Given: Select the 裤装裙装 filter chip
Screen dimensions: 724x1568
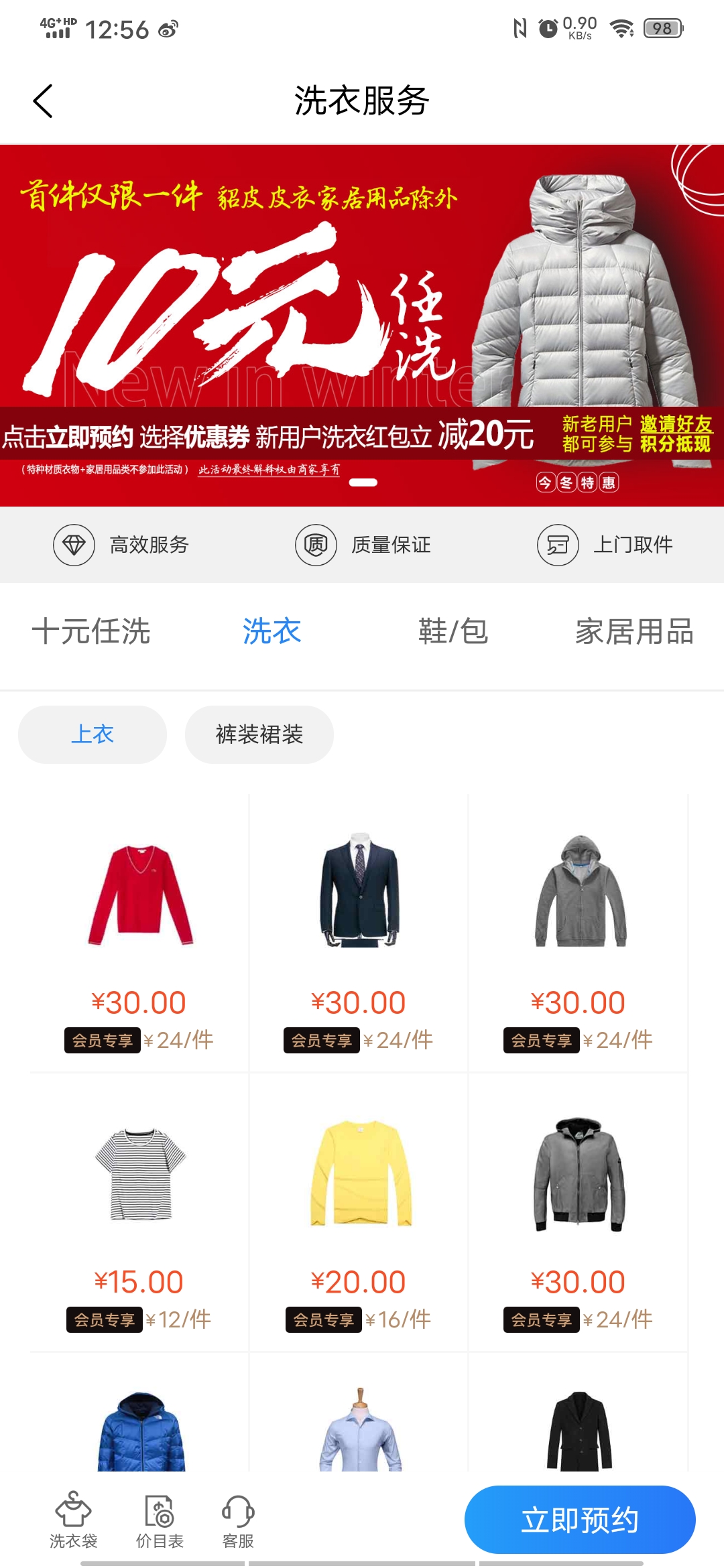Looking at the screenshot, I should 259,734.
